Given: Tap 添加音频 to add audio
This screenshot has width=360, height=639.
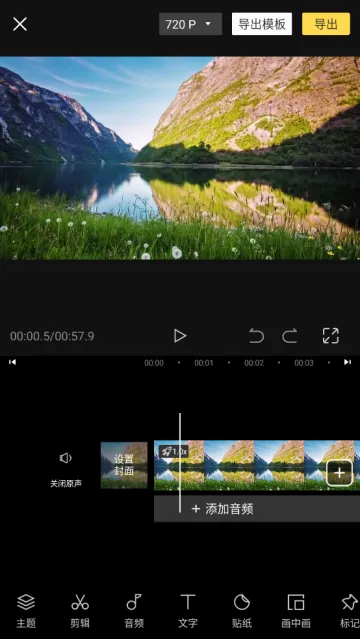Looking at the screenshot, I should click(x=222, y=509).
